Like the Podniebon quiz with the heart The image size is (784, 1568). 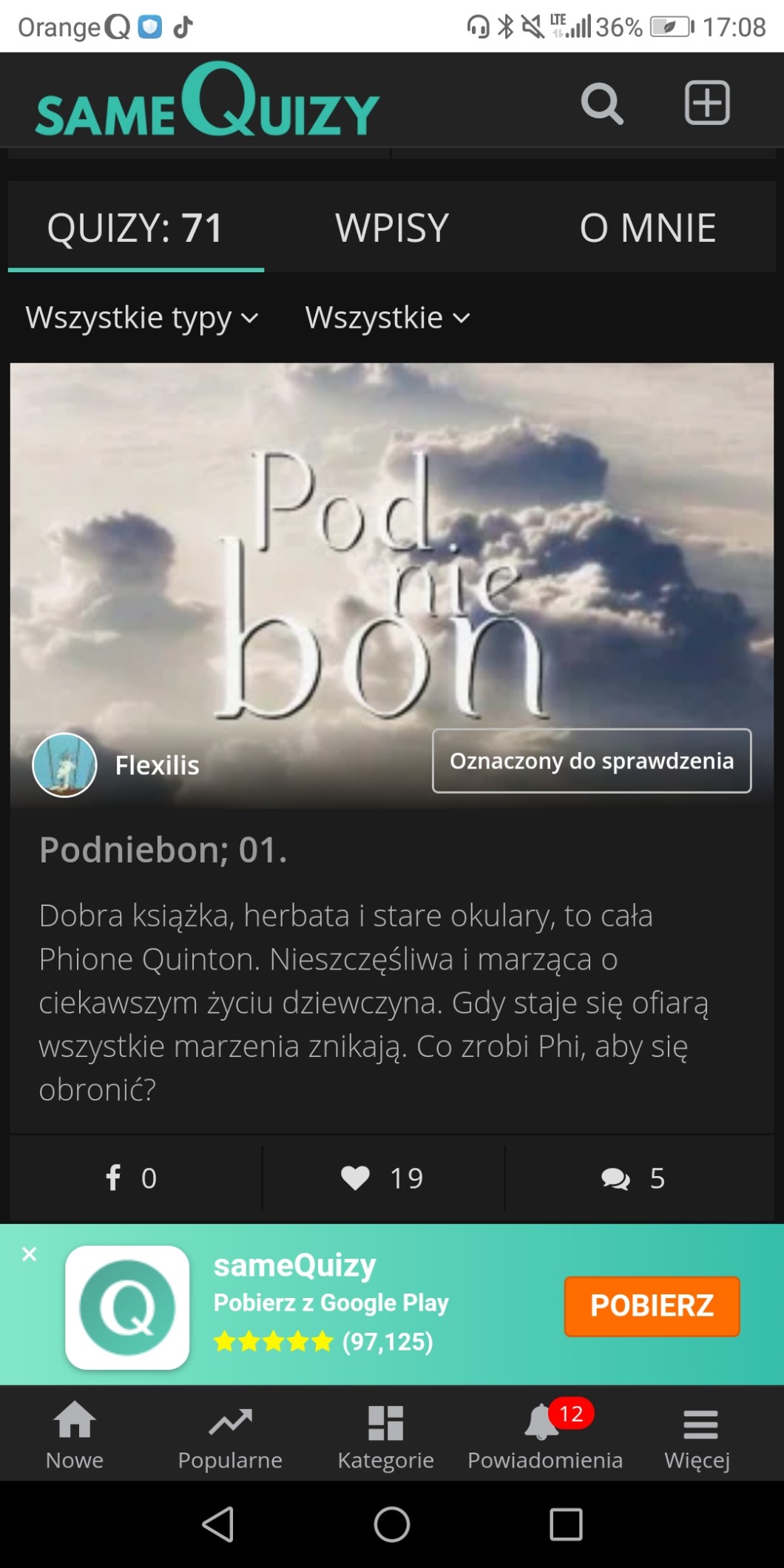pos(382,1178)
